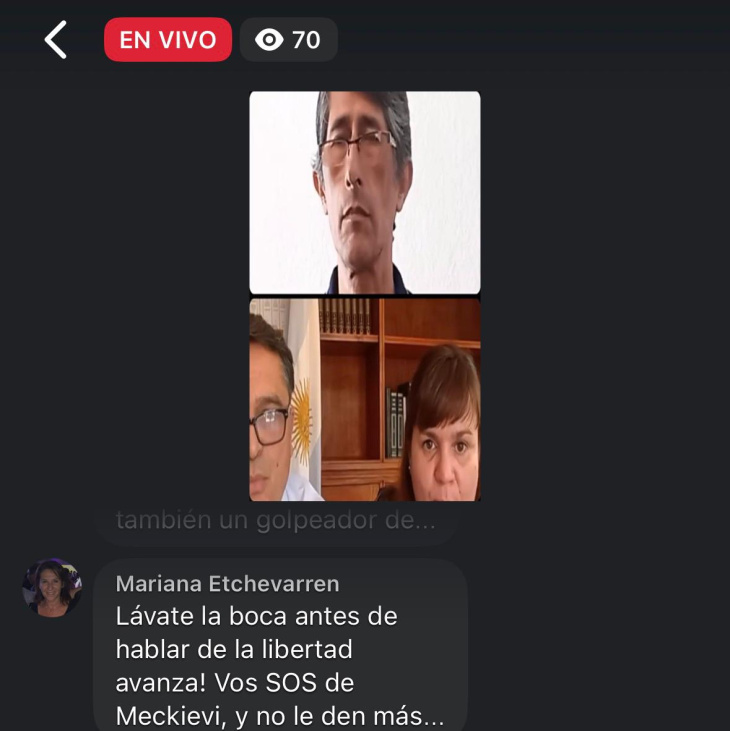Image resolution: width=730 pixels, height=731 pixels.
Task: Tap the live video stream
Action: pyautogui.click(x=364, y=296)
